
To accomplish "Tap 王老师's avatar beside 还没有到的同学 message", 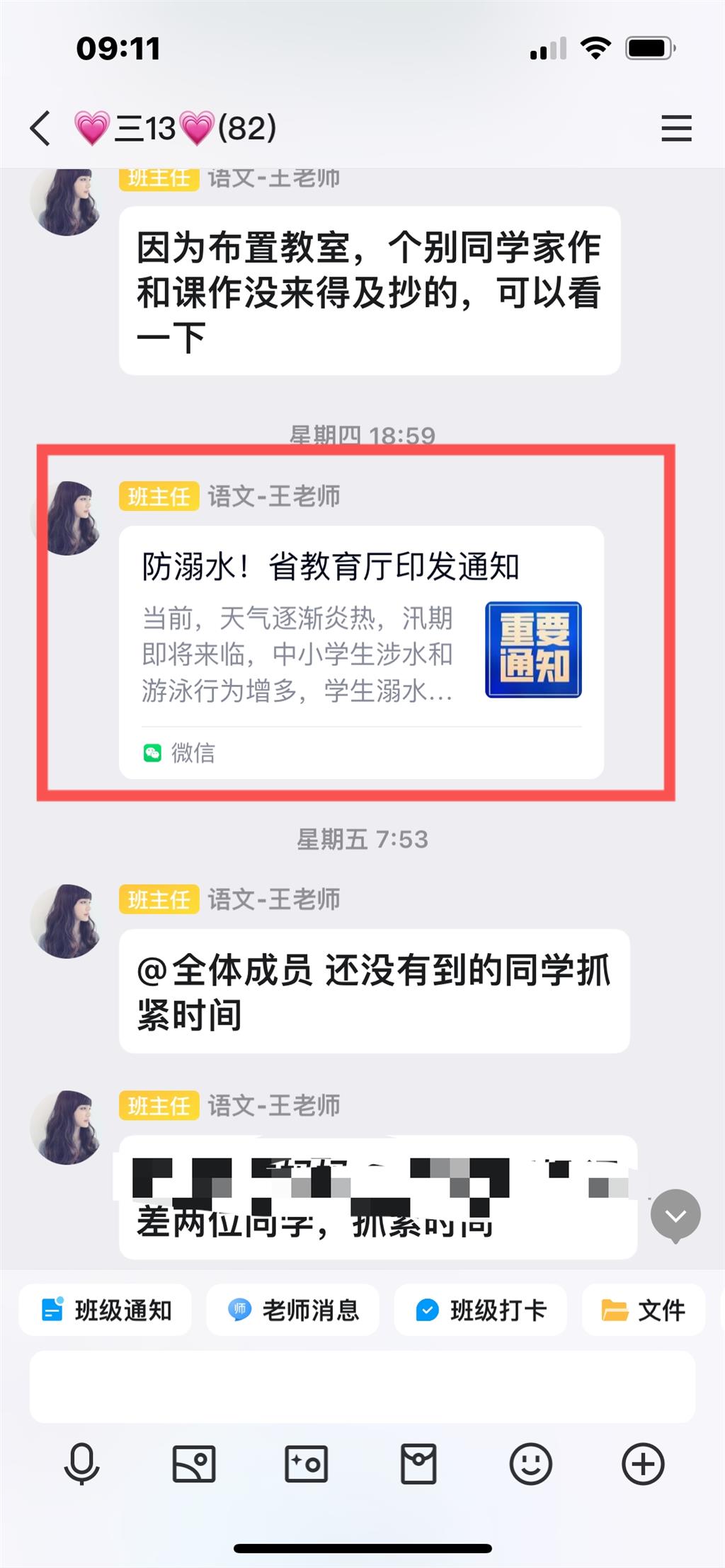I will [67, 921].
